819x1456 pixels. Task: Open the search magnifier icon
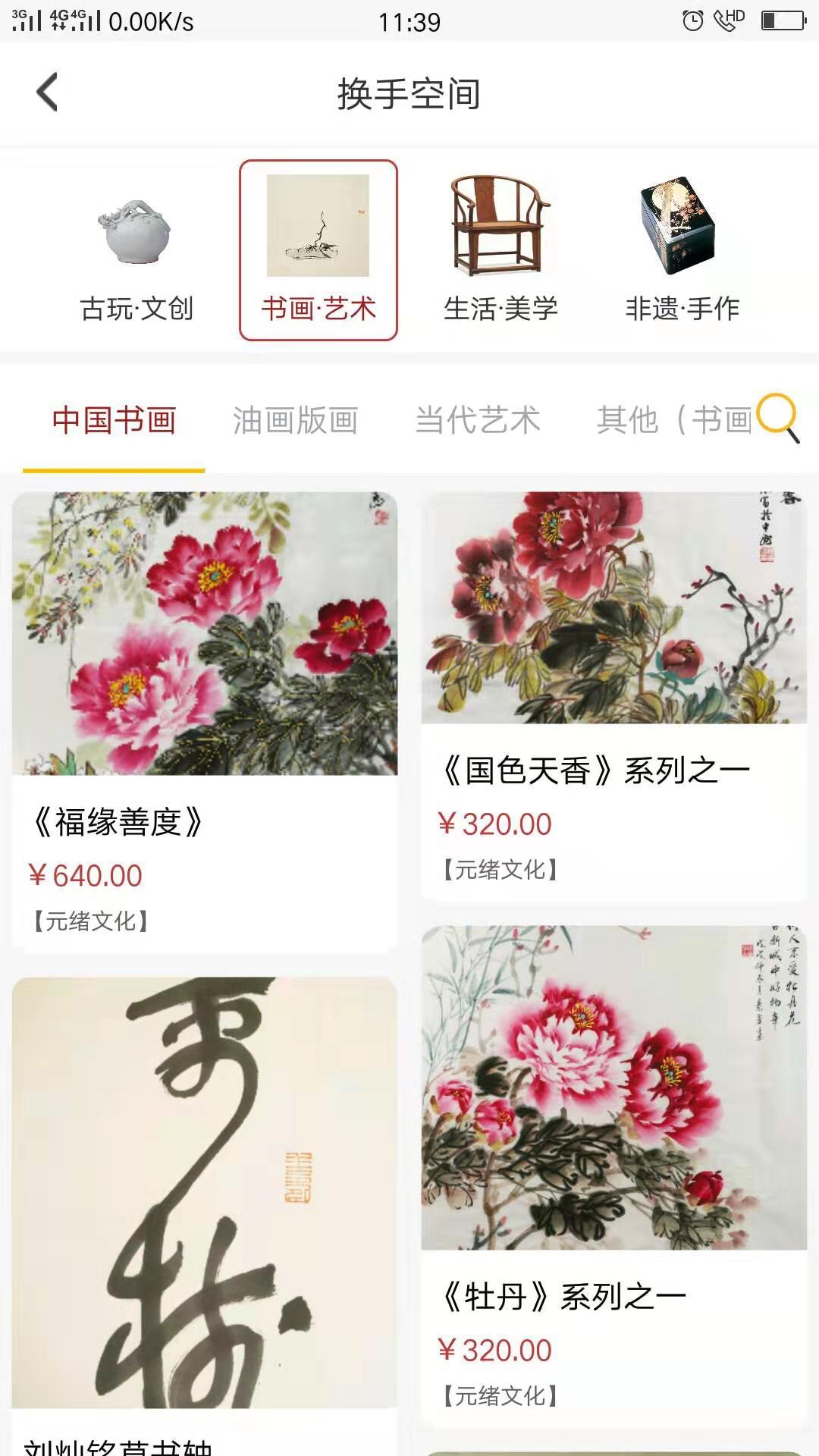coord(778,418)
